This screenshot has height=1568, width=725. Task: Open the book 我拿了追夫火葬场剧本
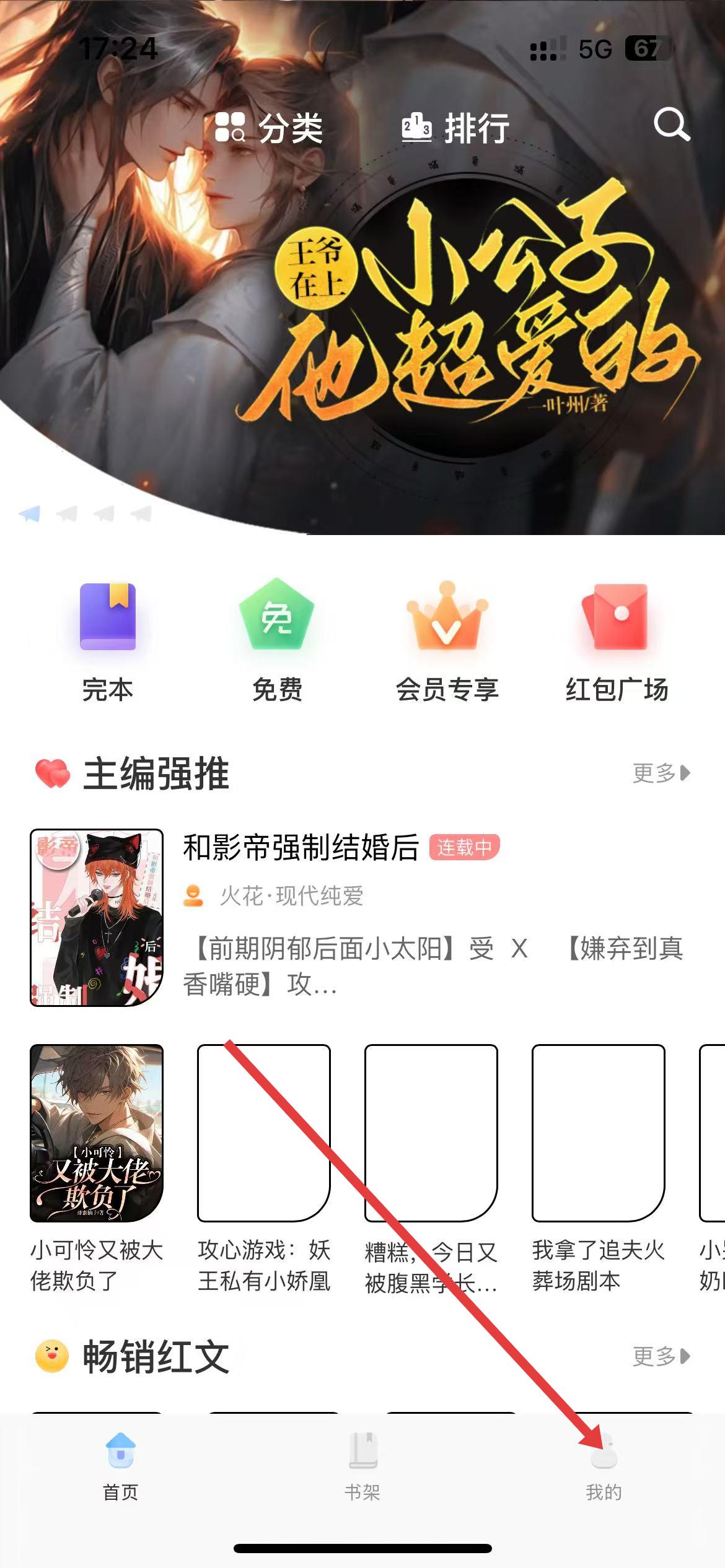599,1169
